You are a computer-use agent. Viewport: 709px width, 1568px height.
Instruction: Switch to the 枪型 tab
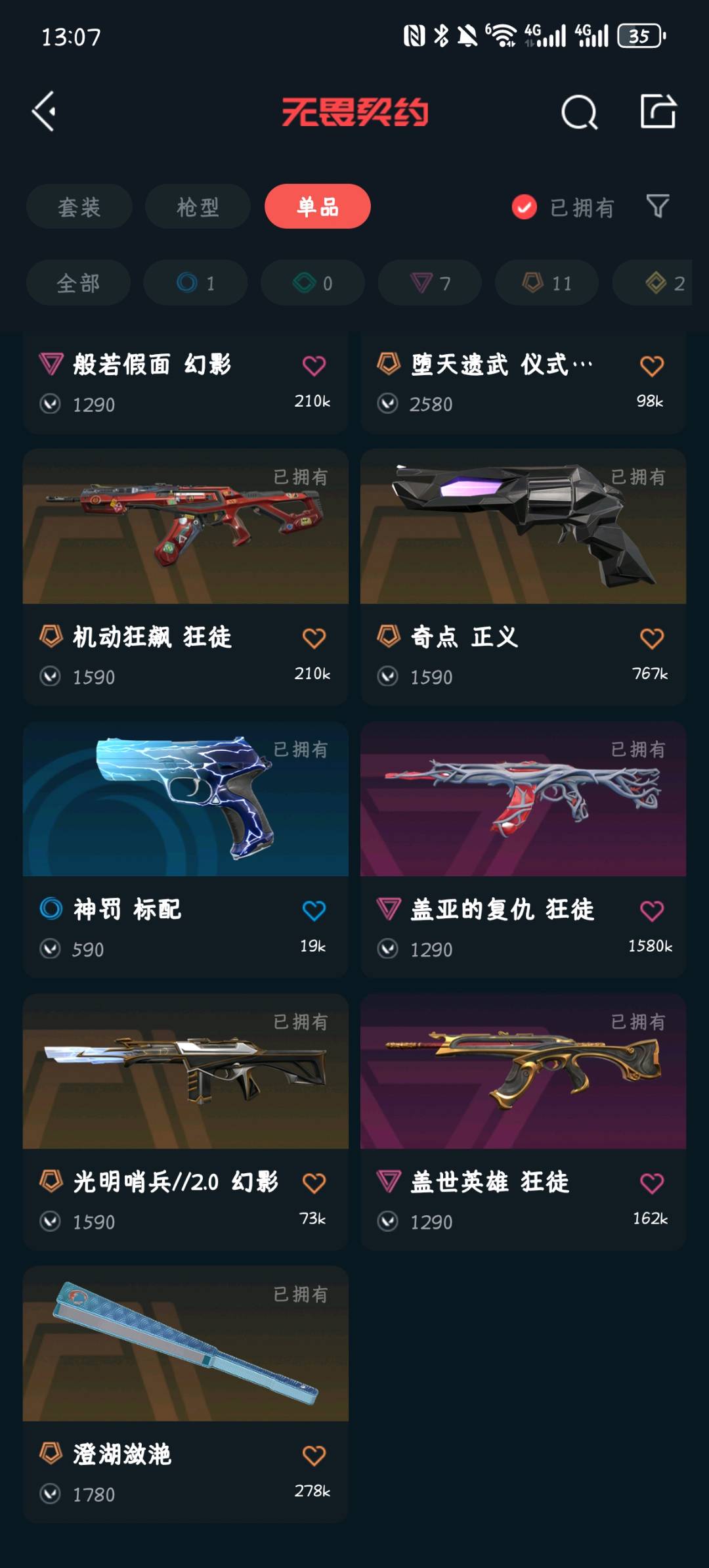(x=198, y=207)
